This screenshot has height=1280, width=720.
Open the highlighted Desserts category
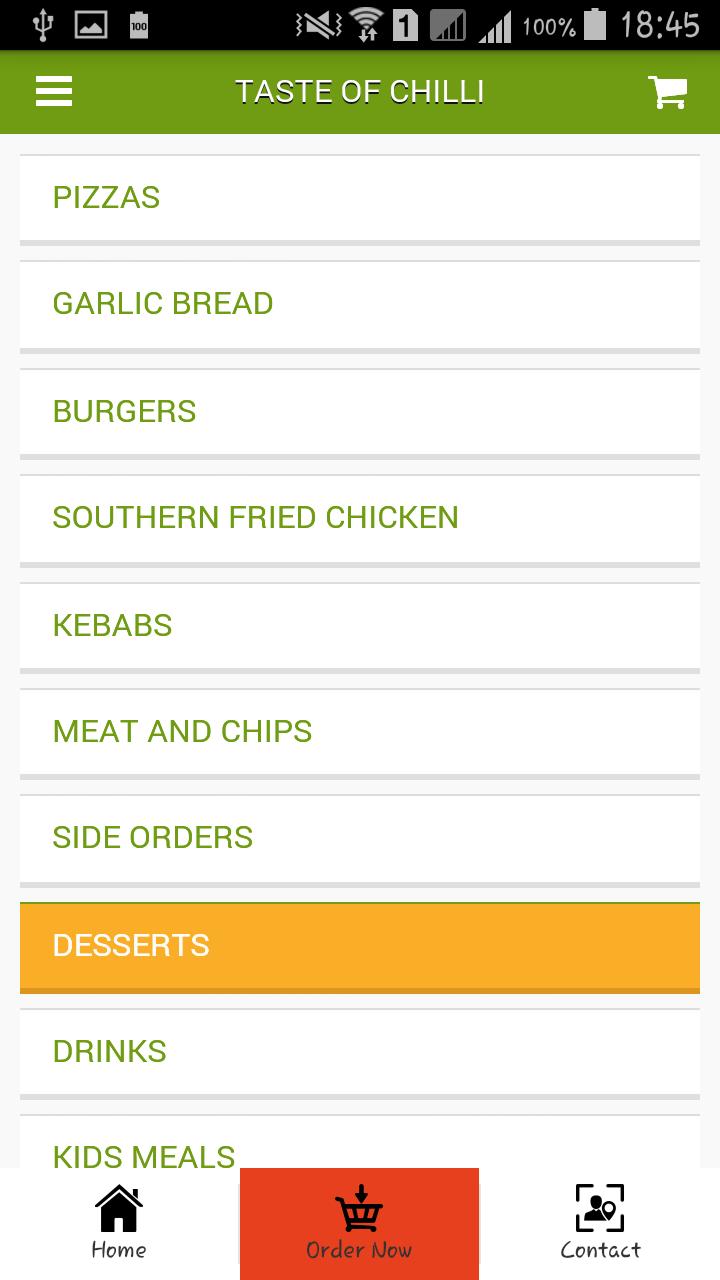point(360,945)
